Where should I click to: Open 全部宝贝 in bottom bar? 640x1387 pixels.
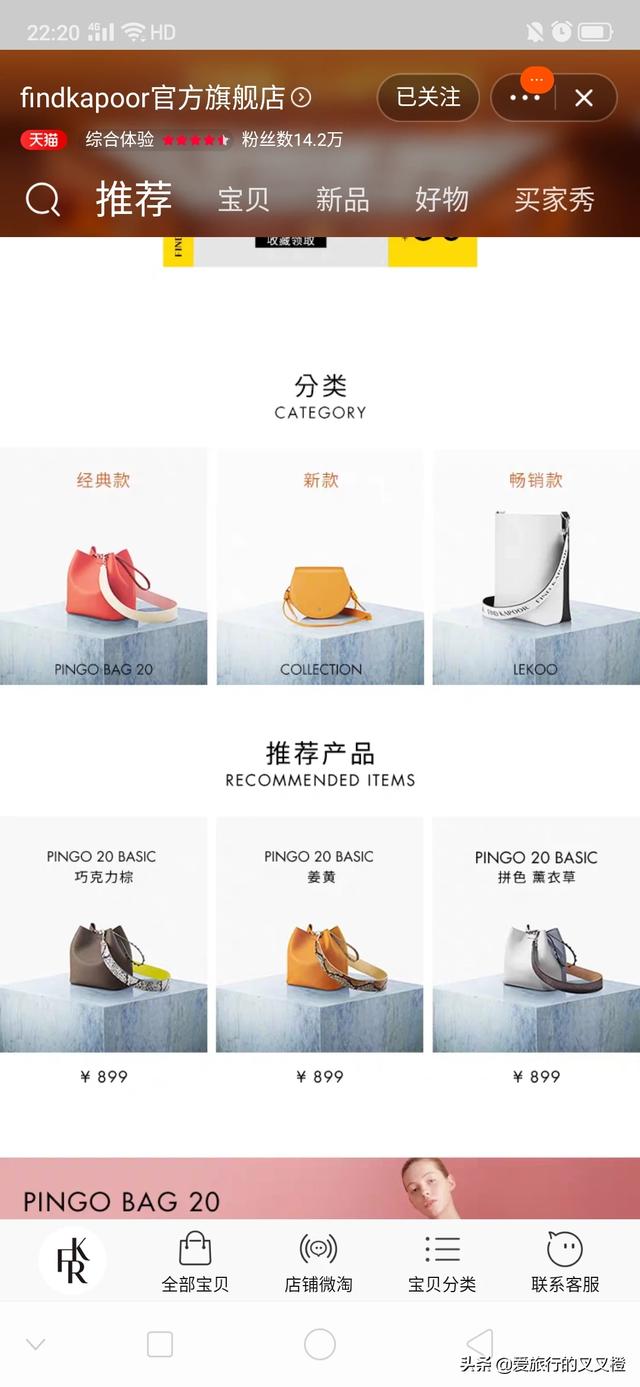[195, 1262]
